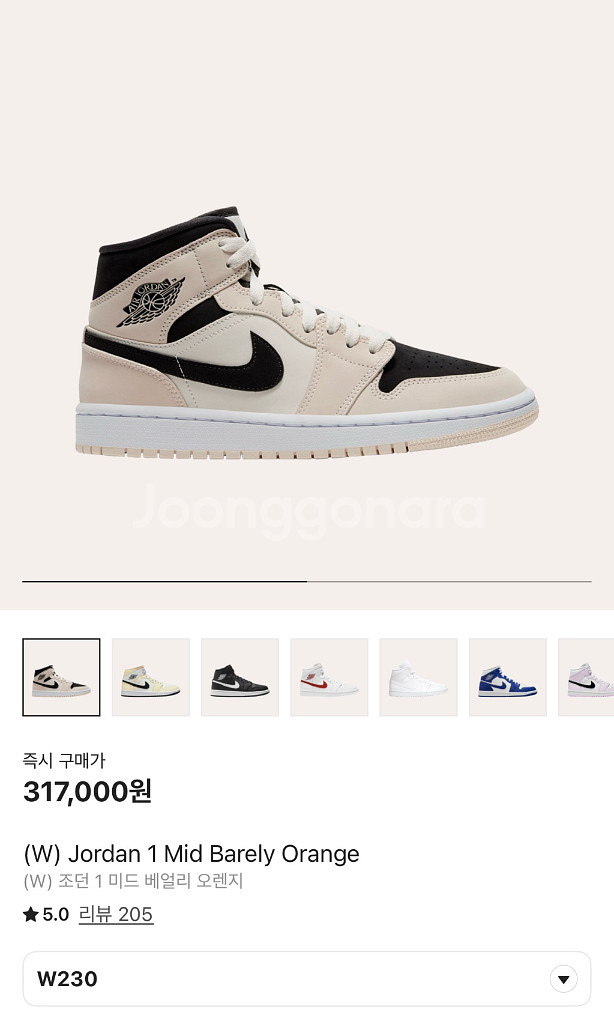The image size is (614, 1024).
Task: Select the all-white shoe thumbnail
Action: pos(418,677)
